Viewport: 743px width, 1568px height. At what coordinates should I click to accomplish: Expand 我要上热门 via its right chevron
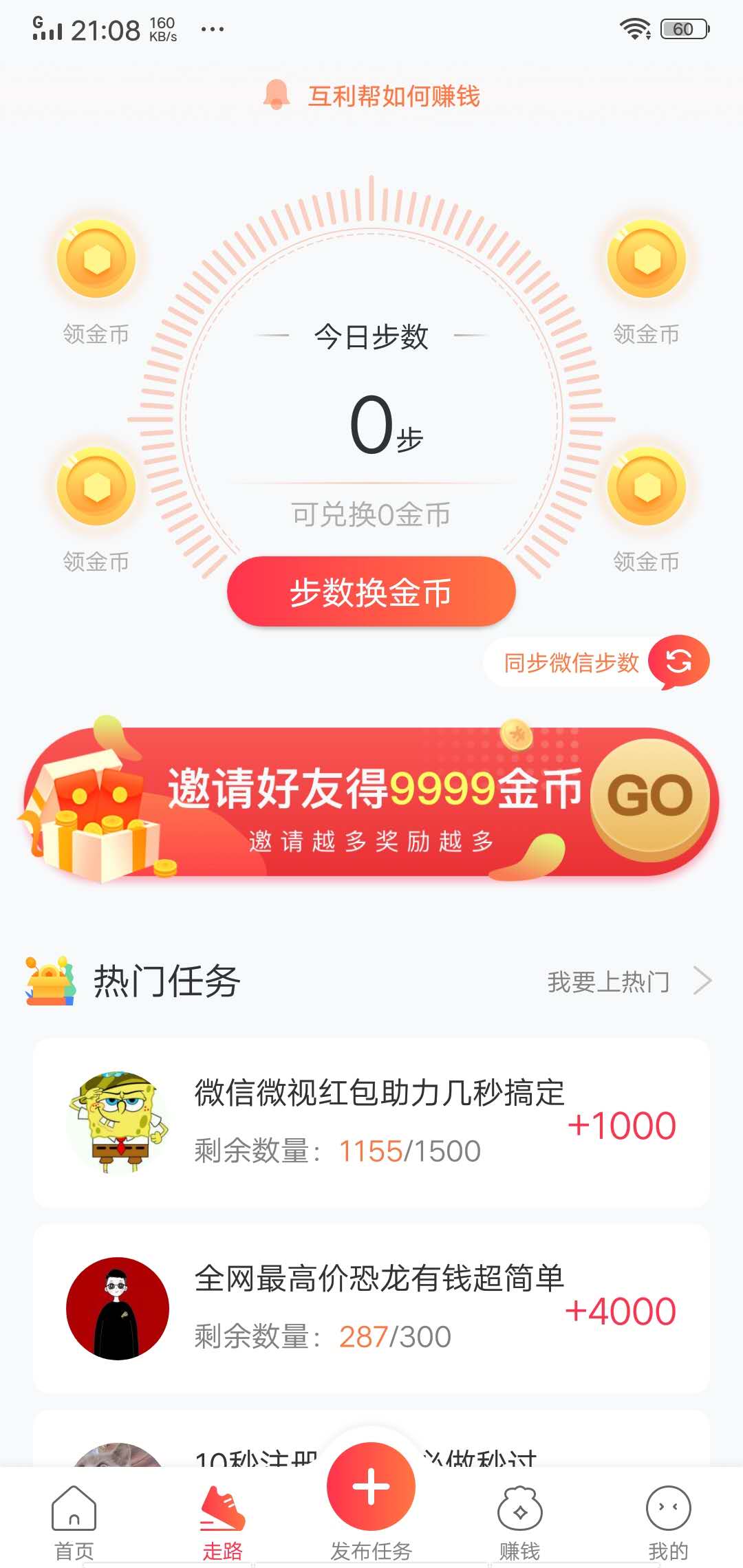[x=705, y=980]
